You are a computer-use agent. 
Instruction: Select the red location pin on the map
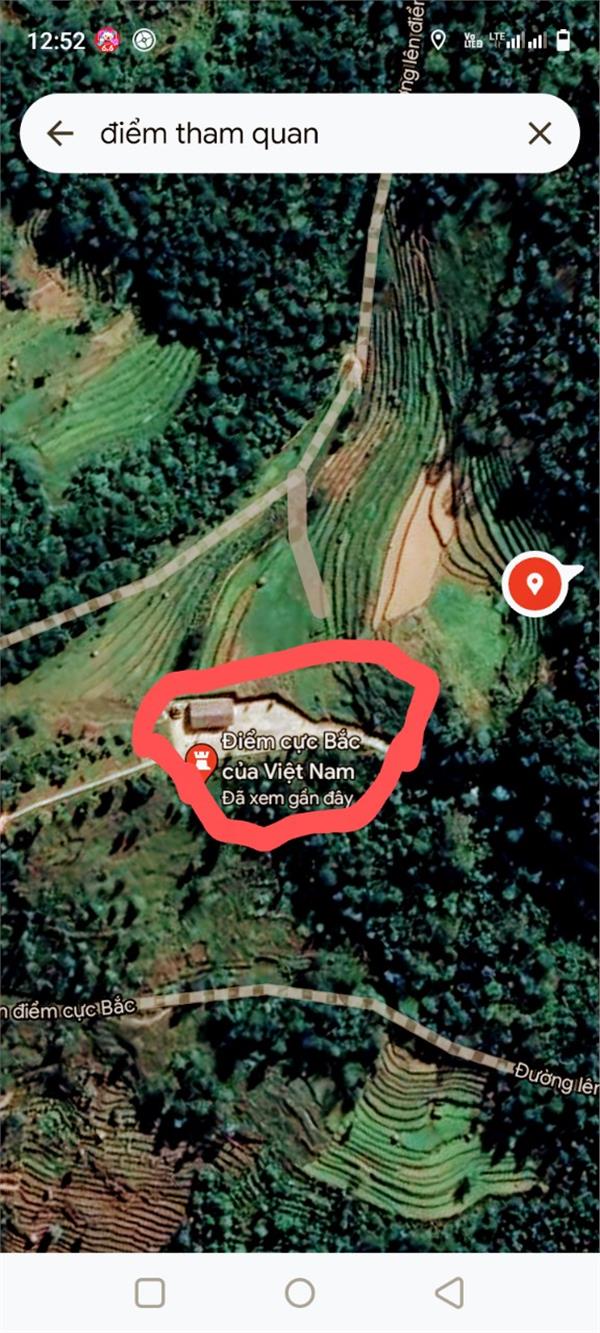(535, 584)
